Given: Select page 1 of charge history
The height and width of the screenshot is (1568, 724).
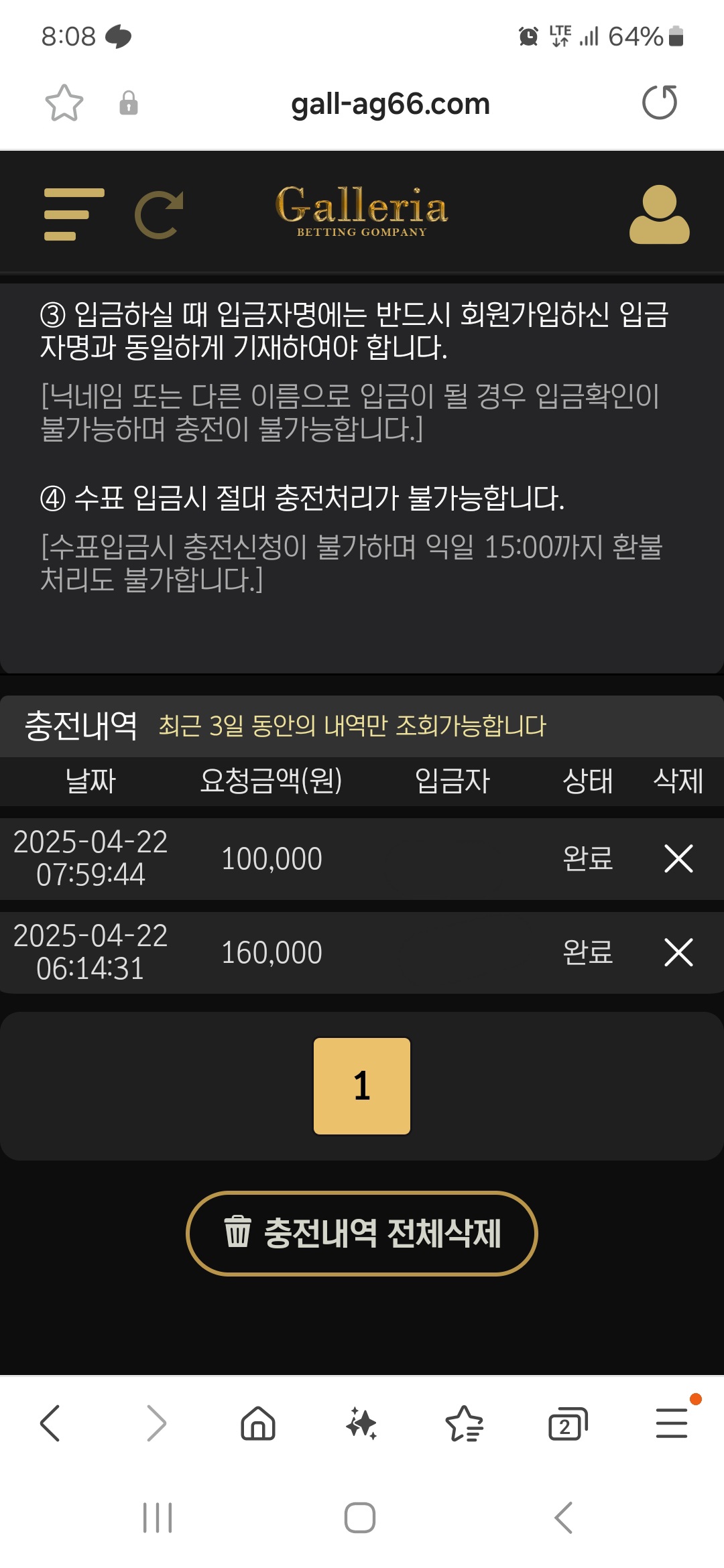Looking at the screenshot, I should click(x=362, y=1086).
